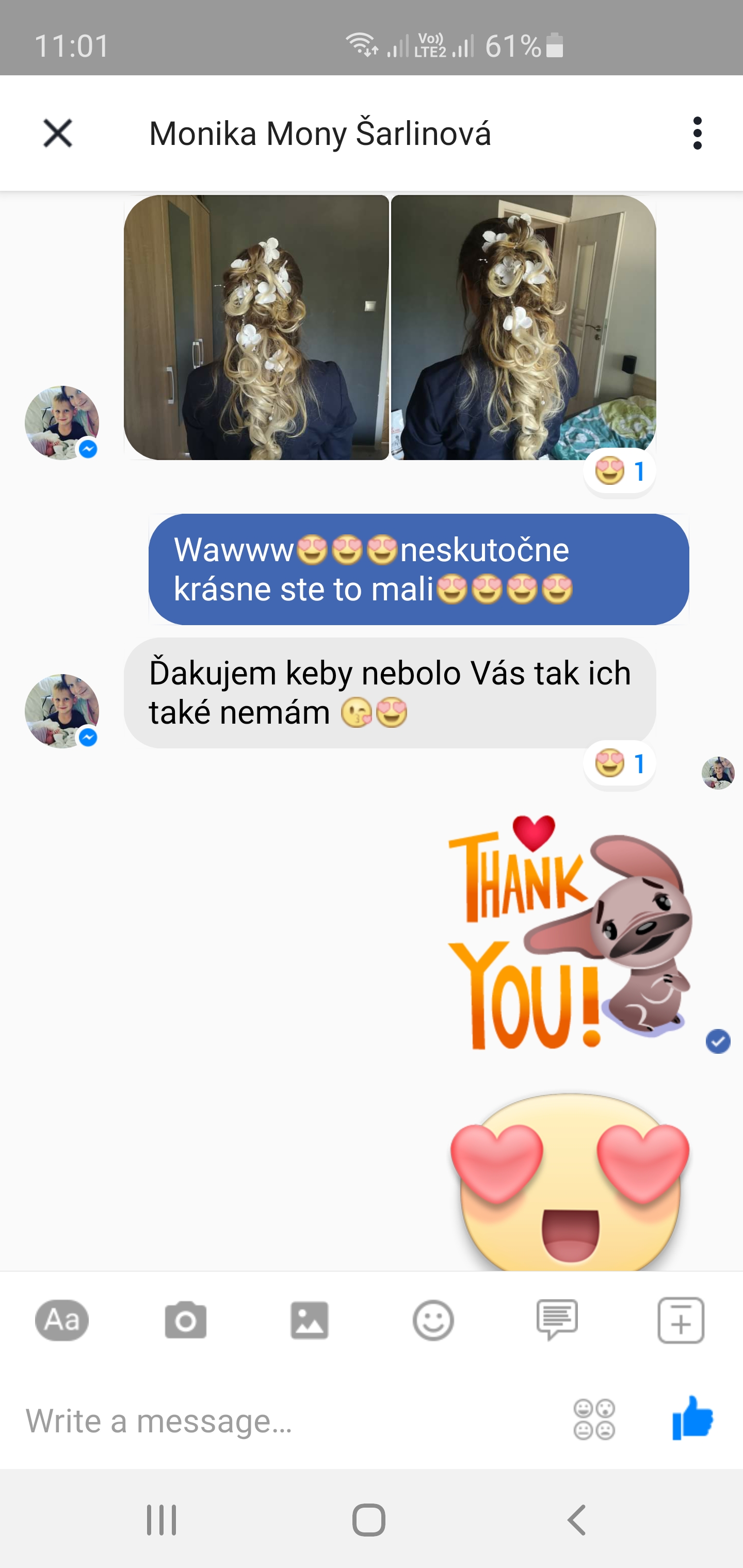View the reaction on the hairstyle photos
The image size is (743, 1568).
click(619, 472)
